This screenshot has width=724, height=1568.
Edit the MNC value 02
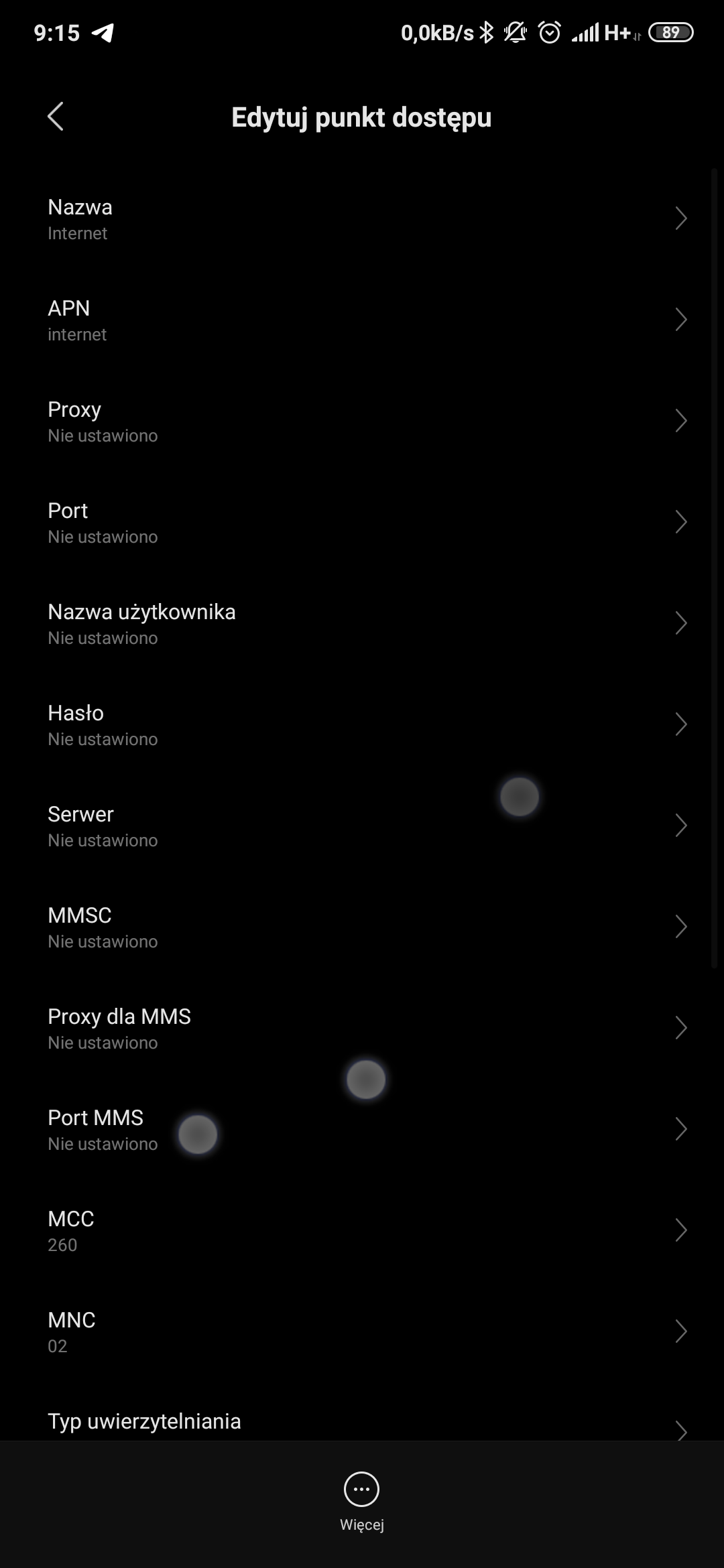[362, 1332]
